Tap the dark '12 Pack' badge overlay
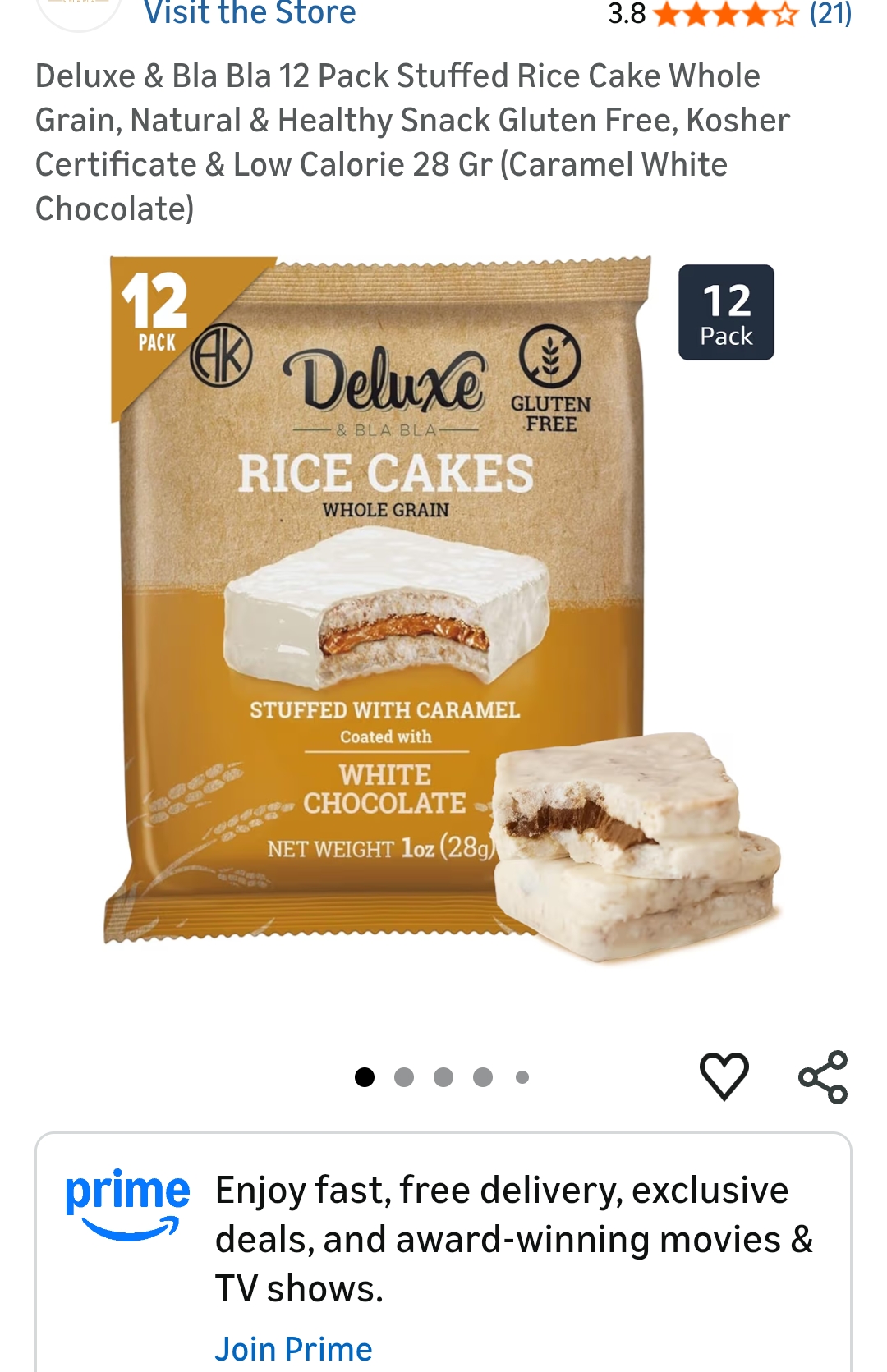 point(726,313)
